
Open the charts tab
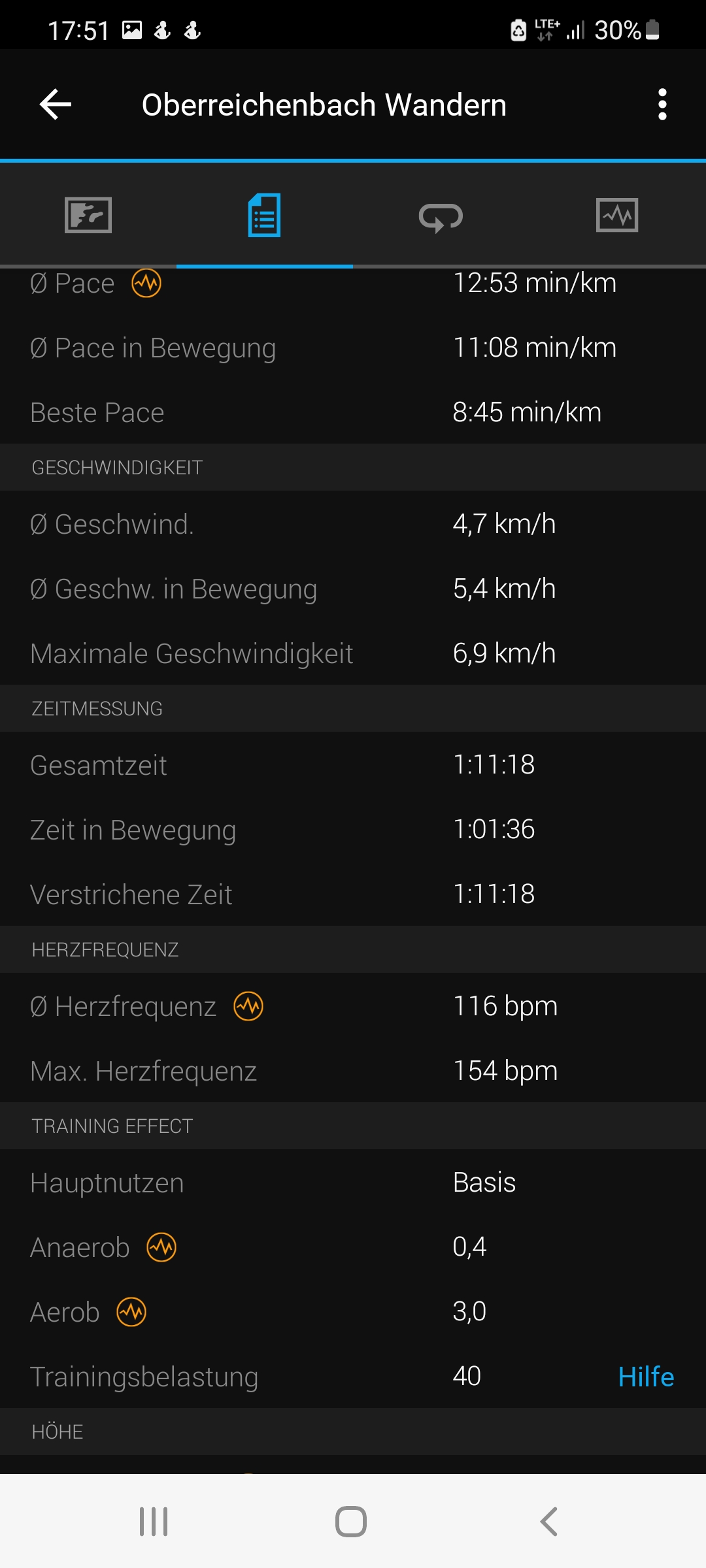point(617,215)
